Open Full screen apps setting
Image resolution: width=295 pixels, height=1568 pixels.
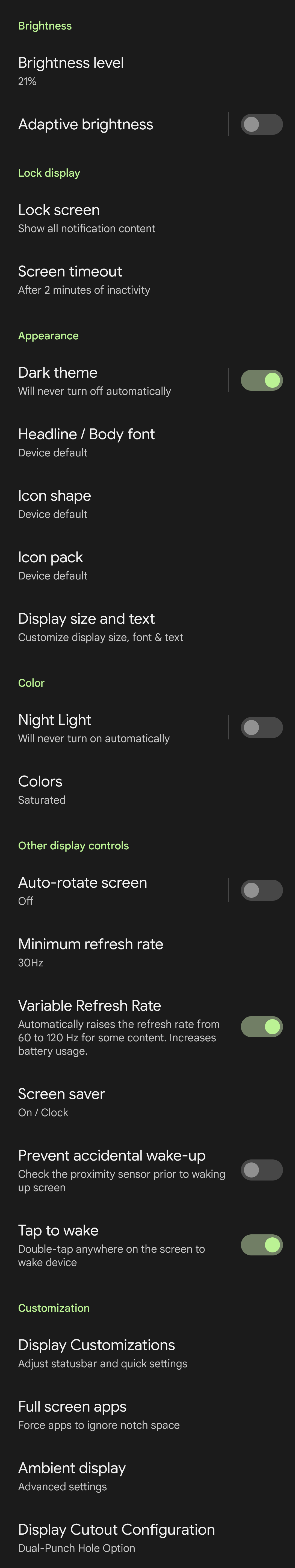click(x=147, y=1415)
